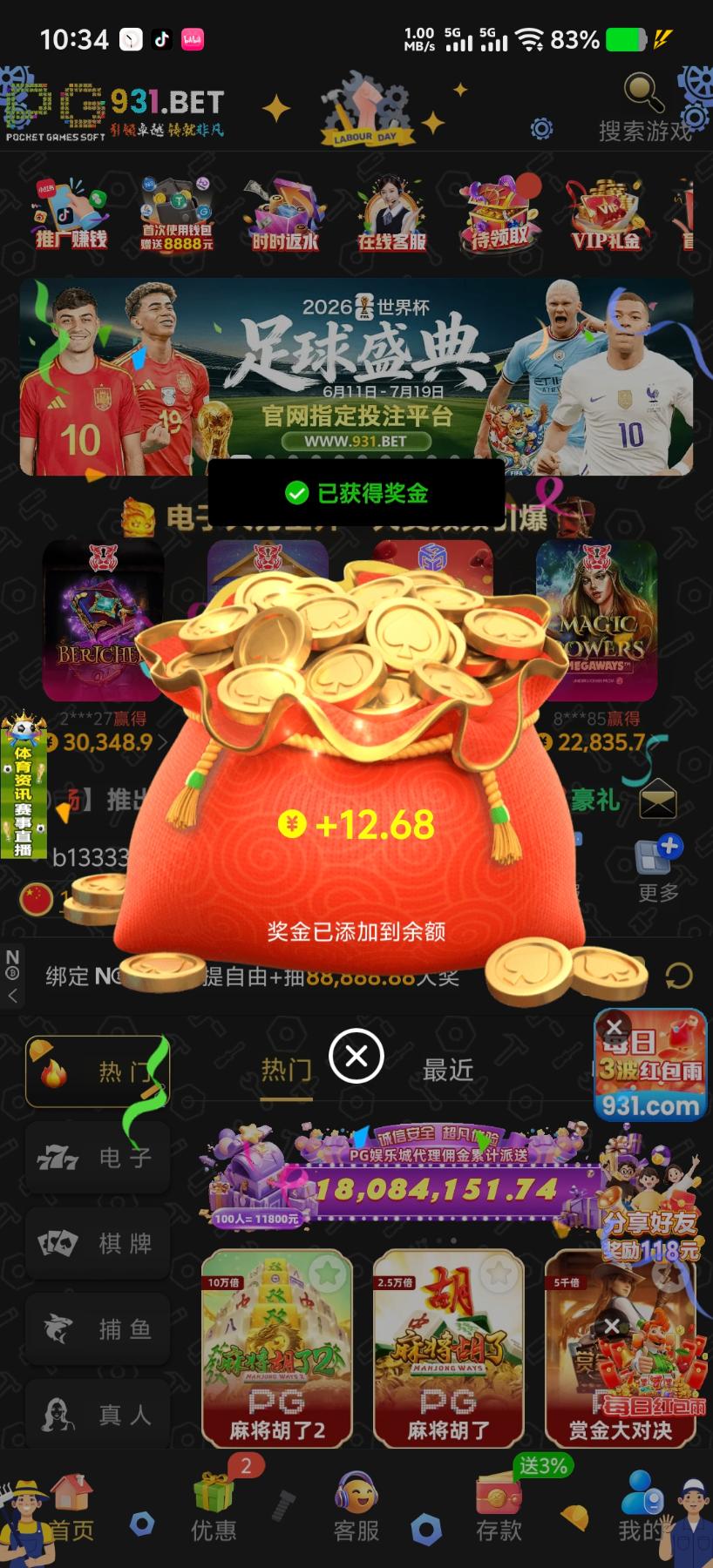The height and width of the screenshot is (1568, 713).
Task: Open the 麻将胡了2 game
Action: point(277,1348)
